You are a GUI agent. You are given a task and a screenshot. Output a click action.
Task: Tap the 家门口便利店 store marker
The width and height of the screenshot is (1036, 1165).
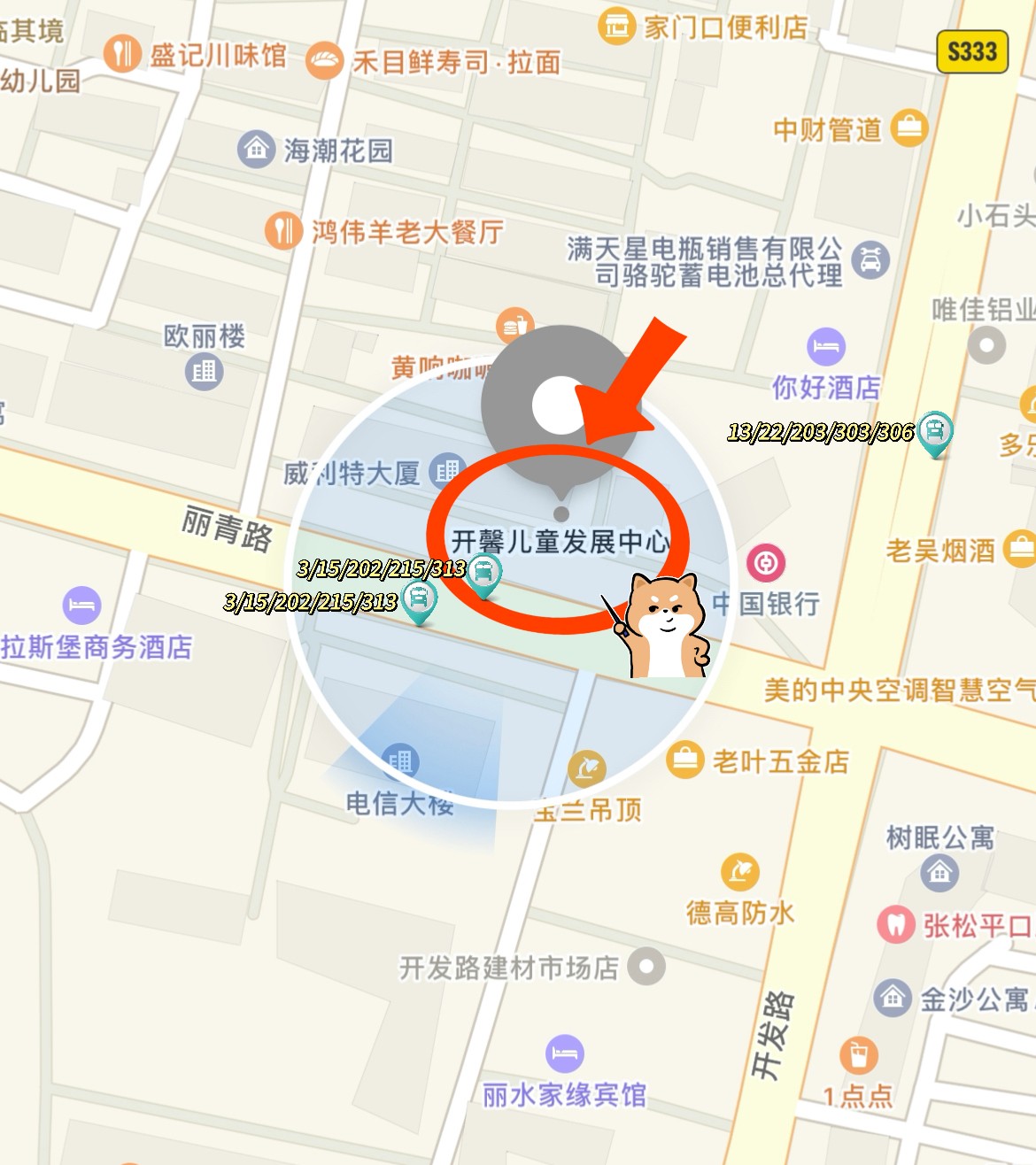616,26
